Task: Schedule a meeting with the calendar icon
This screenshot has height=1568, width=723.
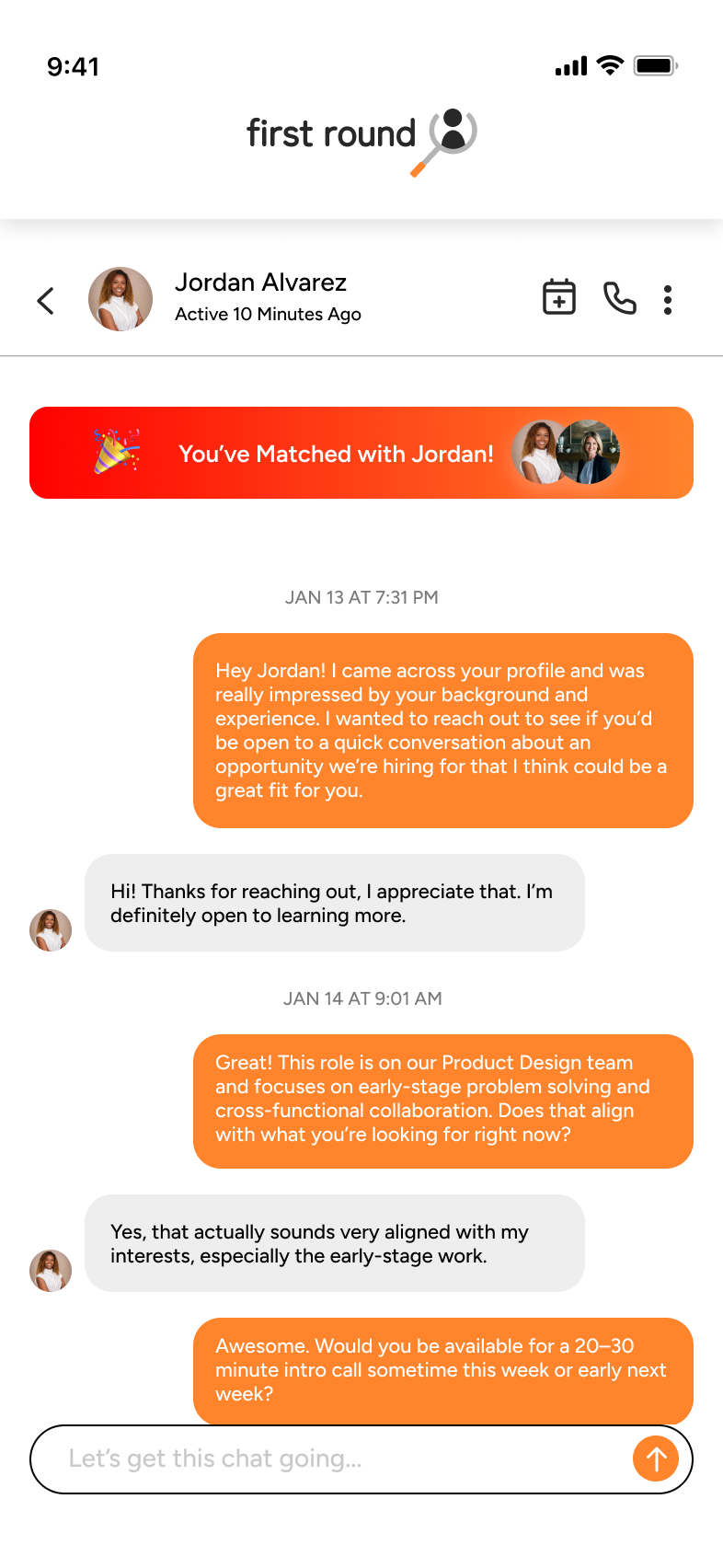Action: tap(558, 298)
